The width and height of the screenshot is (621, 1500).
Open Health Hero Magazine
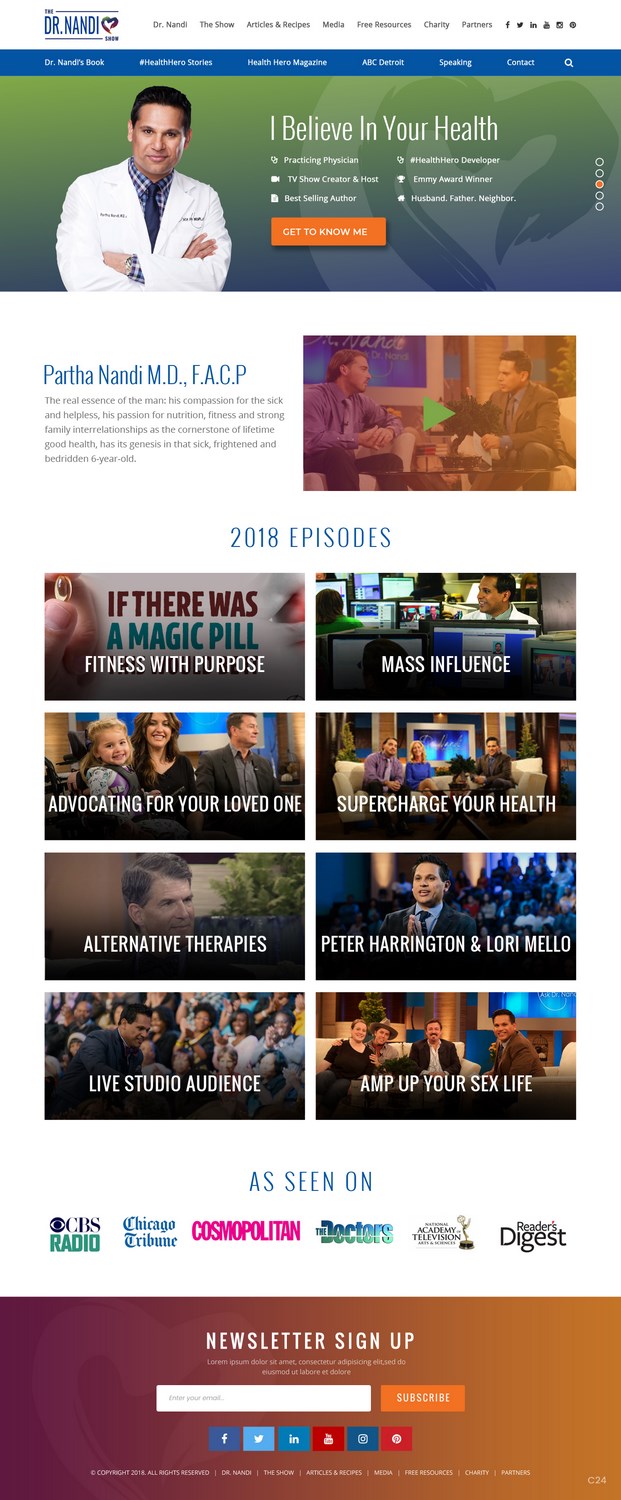[x=287, y=62]
